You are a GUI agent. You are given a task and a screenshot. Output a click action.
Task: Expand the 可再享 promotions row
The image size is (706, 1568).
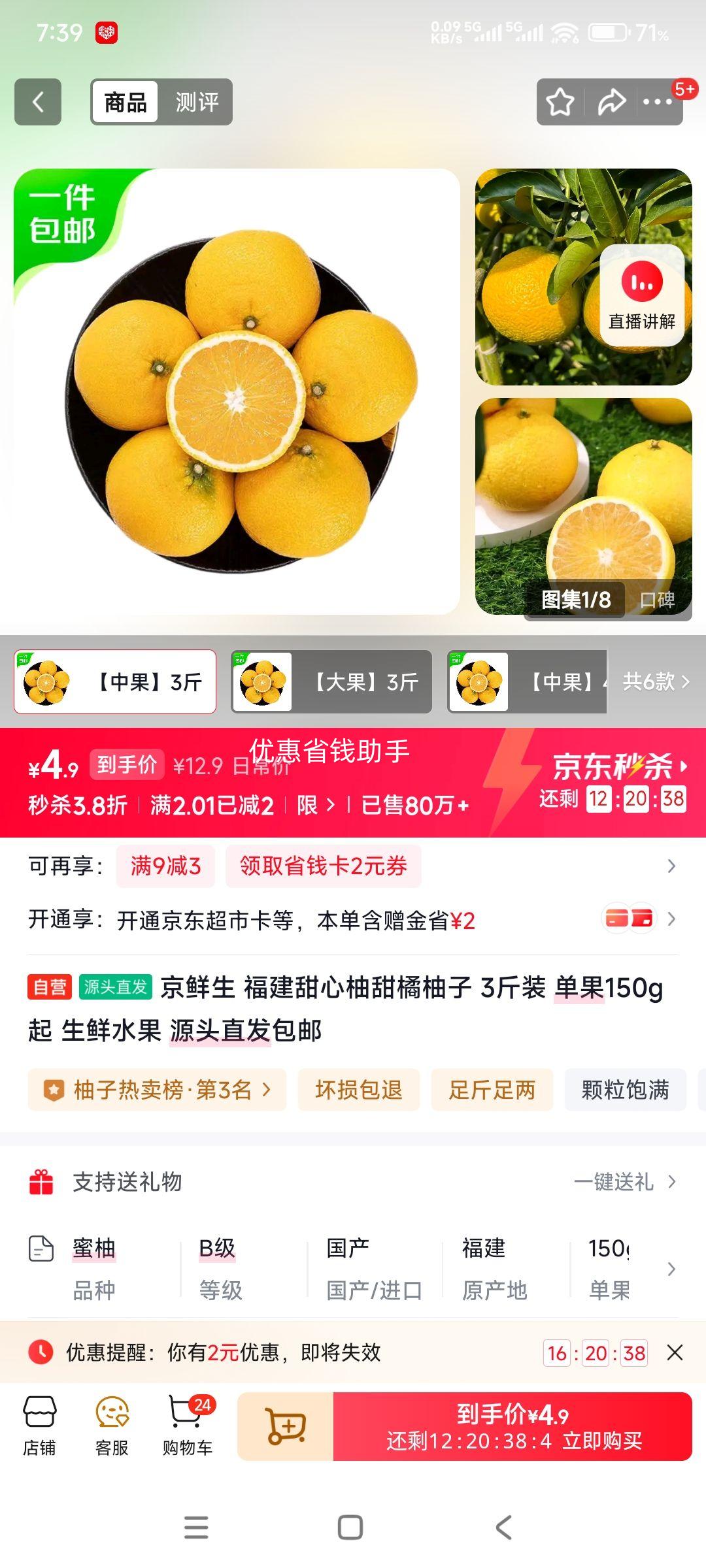tap(673, 866)
